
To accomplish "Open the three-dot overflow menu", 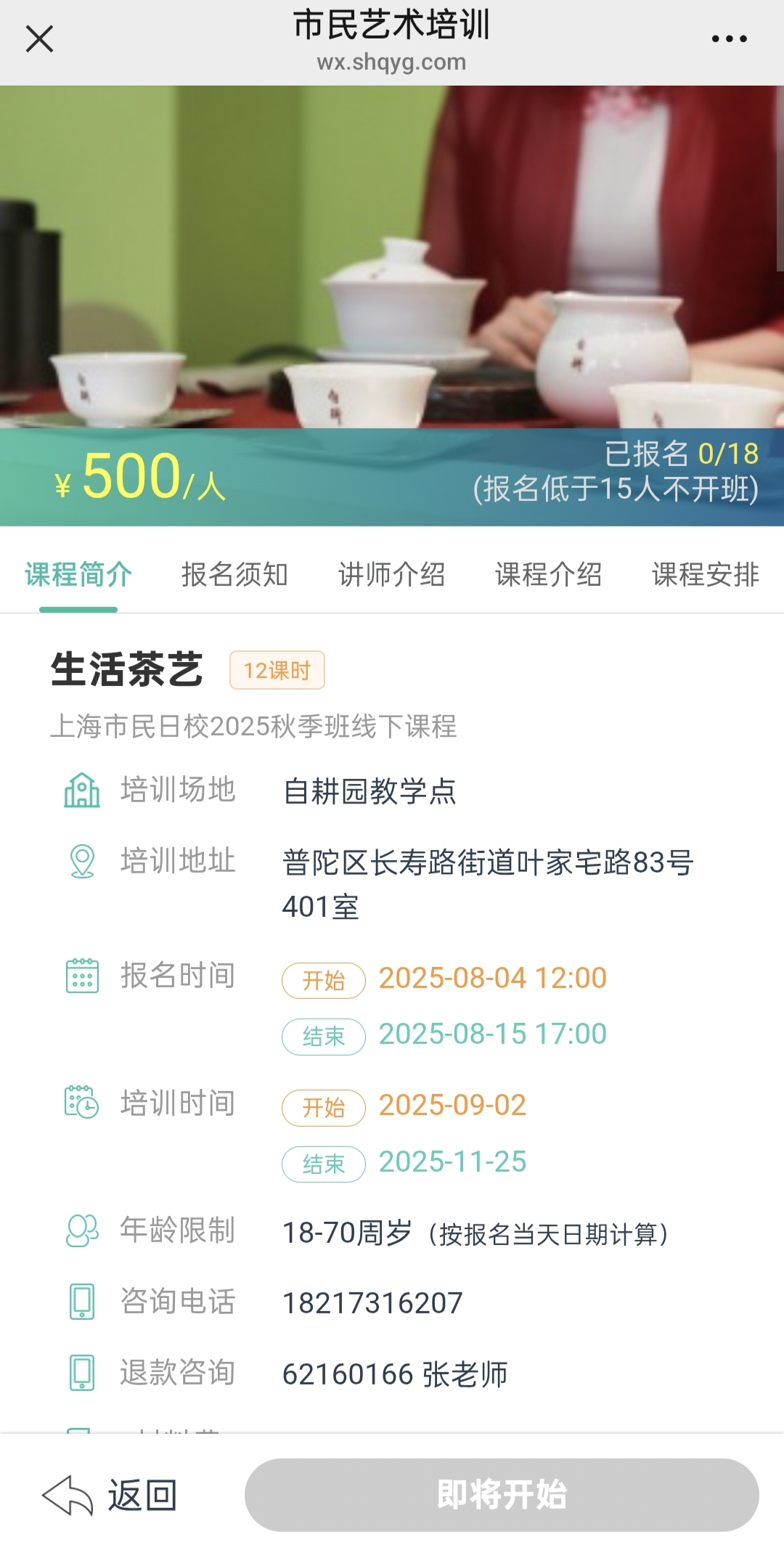I will click(x=729, y=39).
